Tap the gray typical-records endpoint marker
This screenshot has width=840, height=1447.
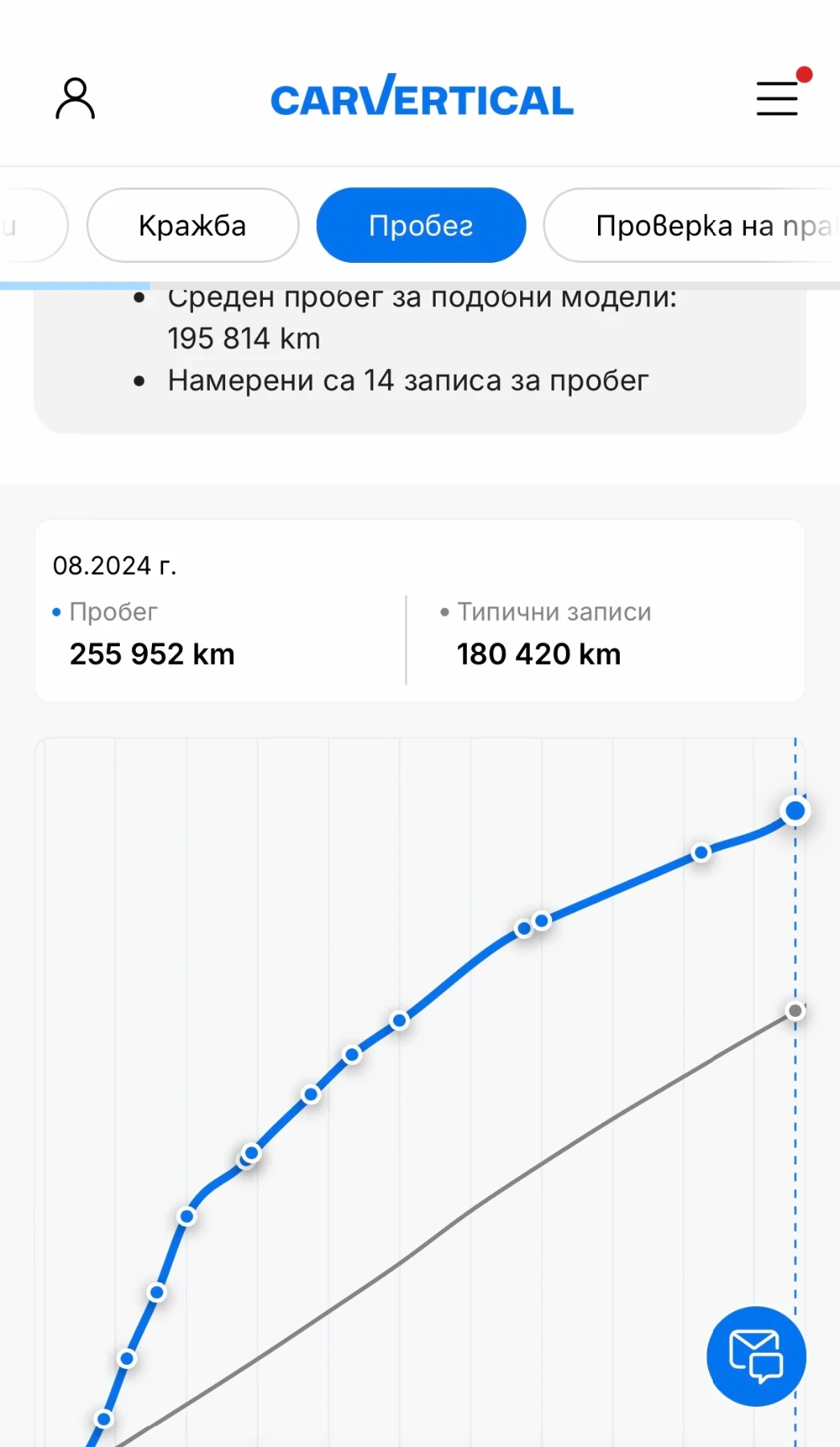coord(795,1010)
